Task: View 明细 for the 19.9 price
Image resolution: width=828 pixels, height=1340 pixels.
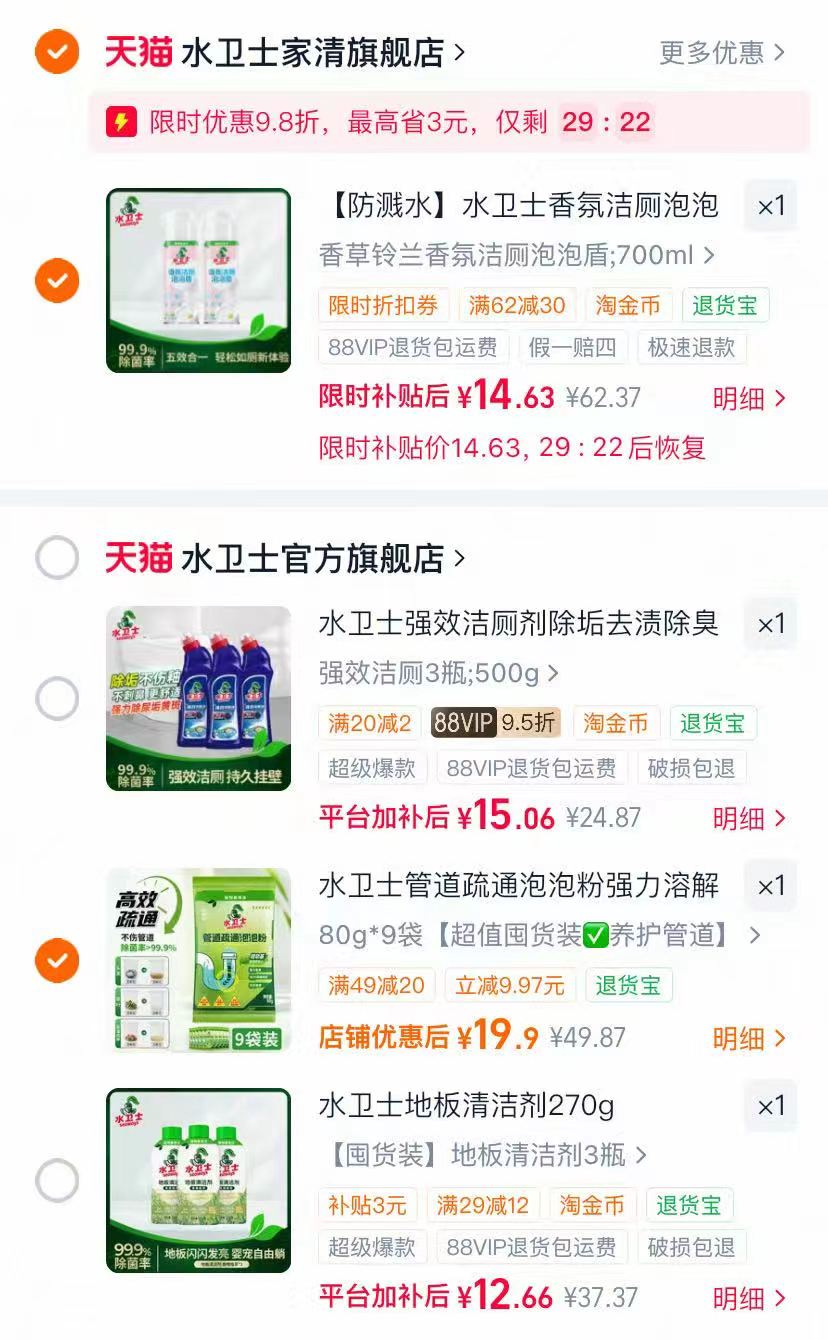Action: pyautogui.click(x=749, y=1038)
